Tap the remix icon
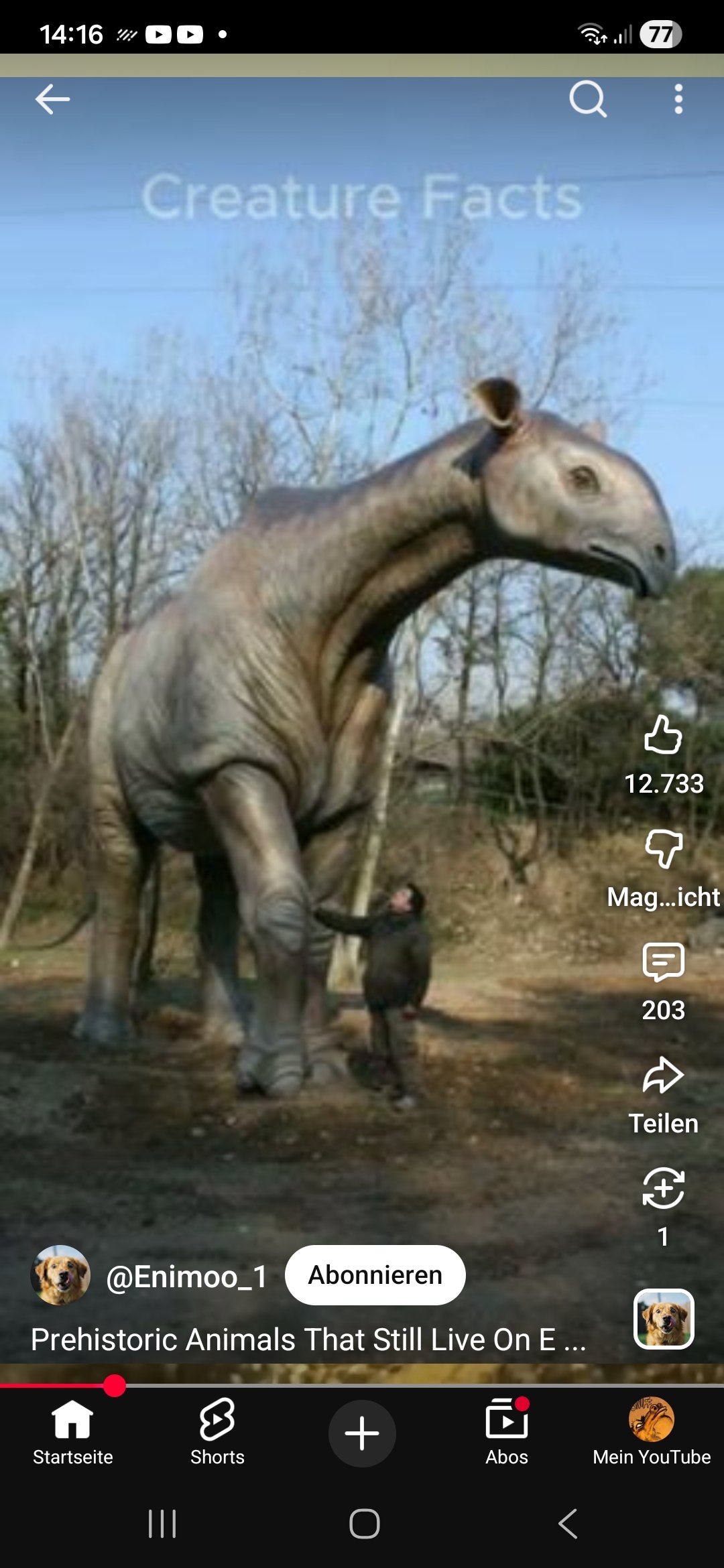This screenshot has width=724, height=1568. pos(663,1189)
